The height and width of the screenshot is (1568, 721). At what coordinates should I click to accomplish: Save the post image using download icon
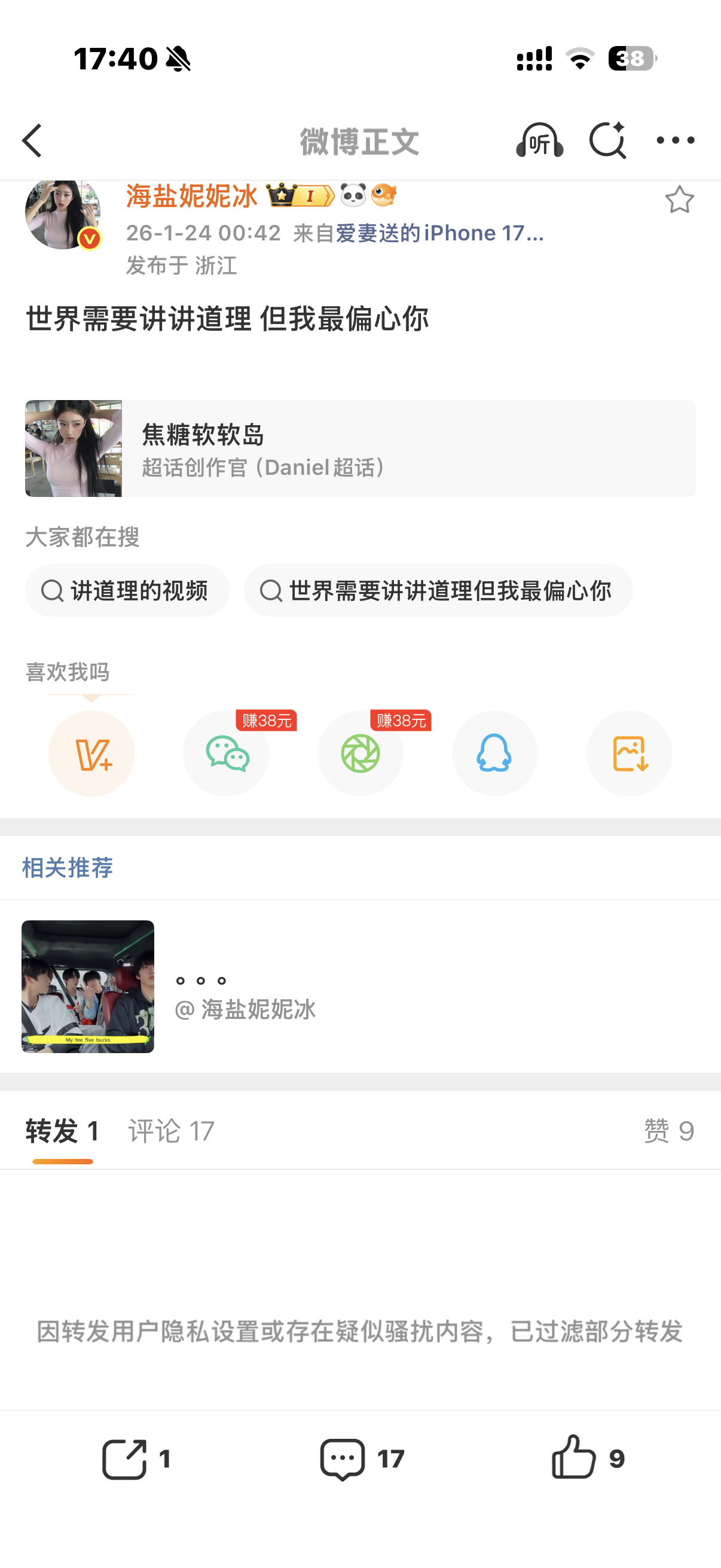click(629, 753)
